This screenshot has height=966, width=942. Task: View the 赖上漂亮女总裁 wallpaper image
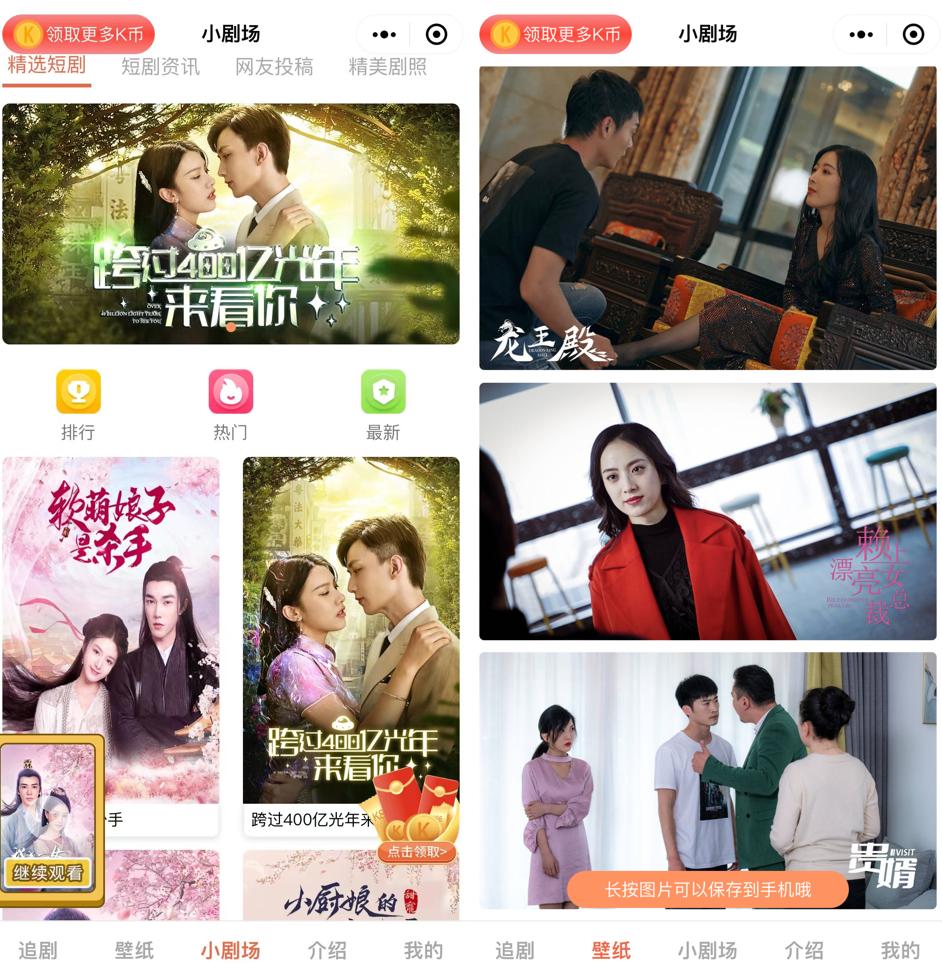click(708, 511)
